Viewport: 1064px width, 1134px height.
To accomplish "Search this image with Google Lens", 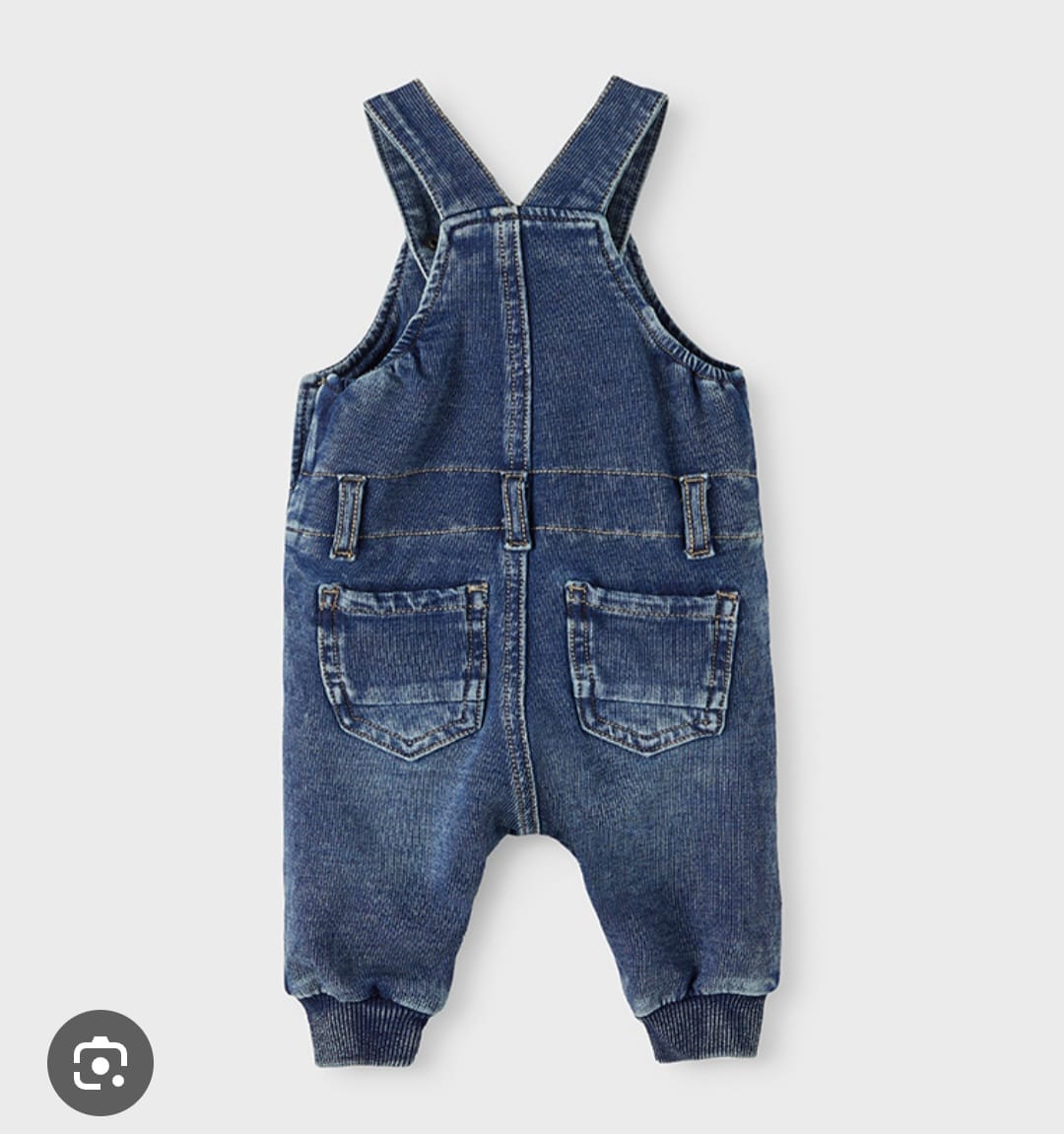I will pyautogui.click(x=100, y=1062).
